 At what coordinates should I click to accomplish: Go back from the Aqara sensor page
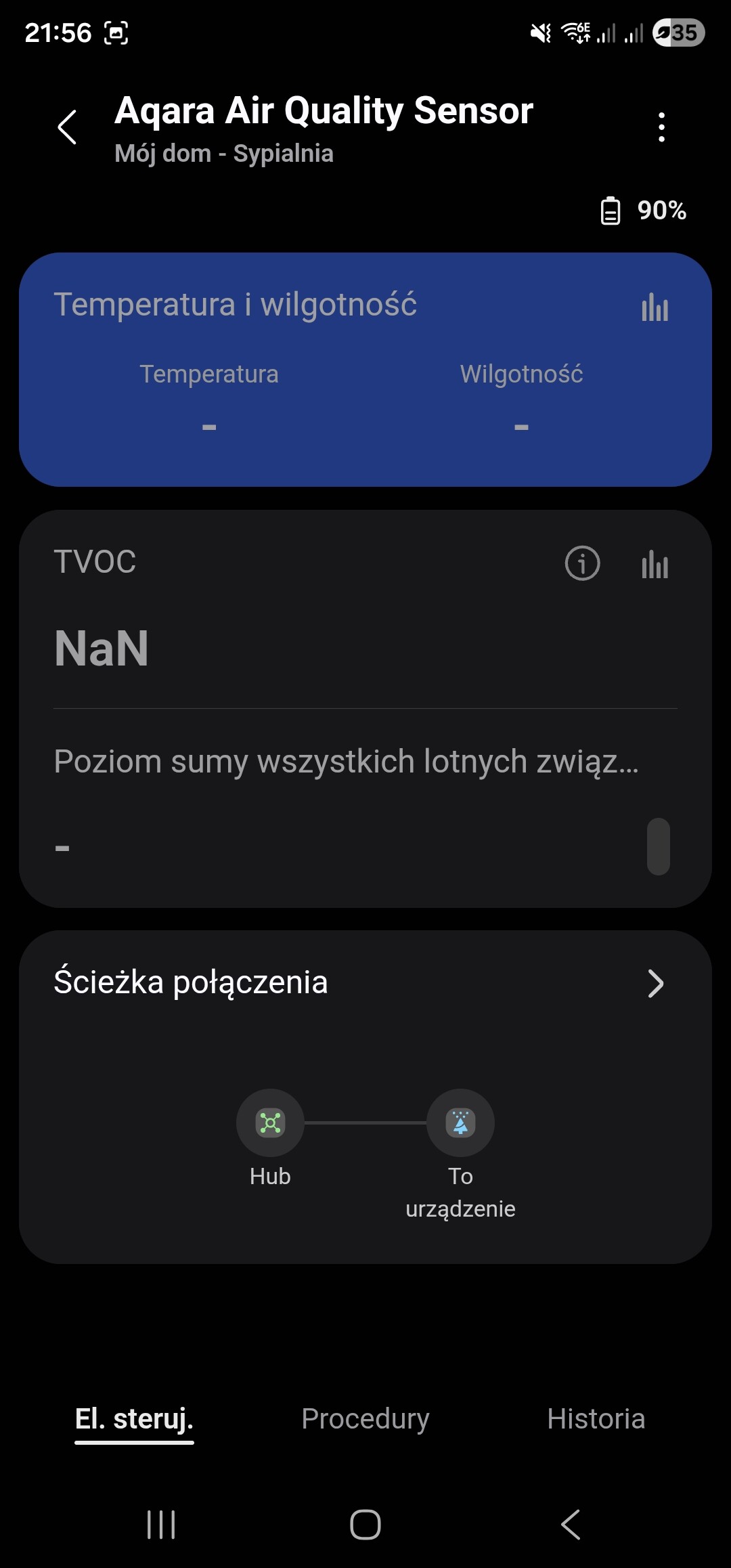(x=67, y=127)
